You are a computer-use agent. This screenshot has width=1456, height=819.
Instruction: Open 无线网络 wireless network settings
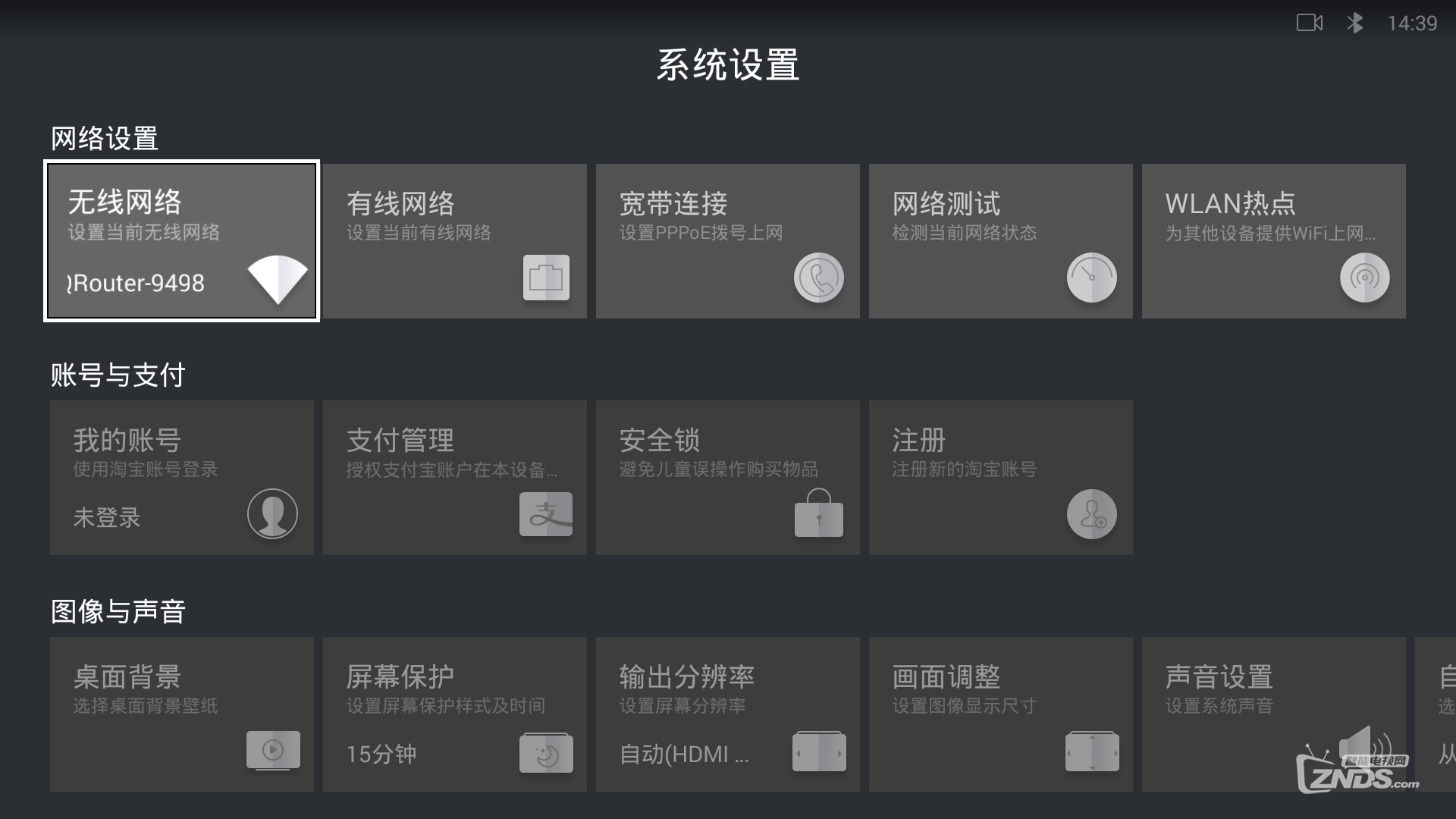(182, 241)
